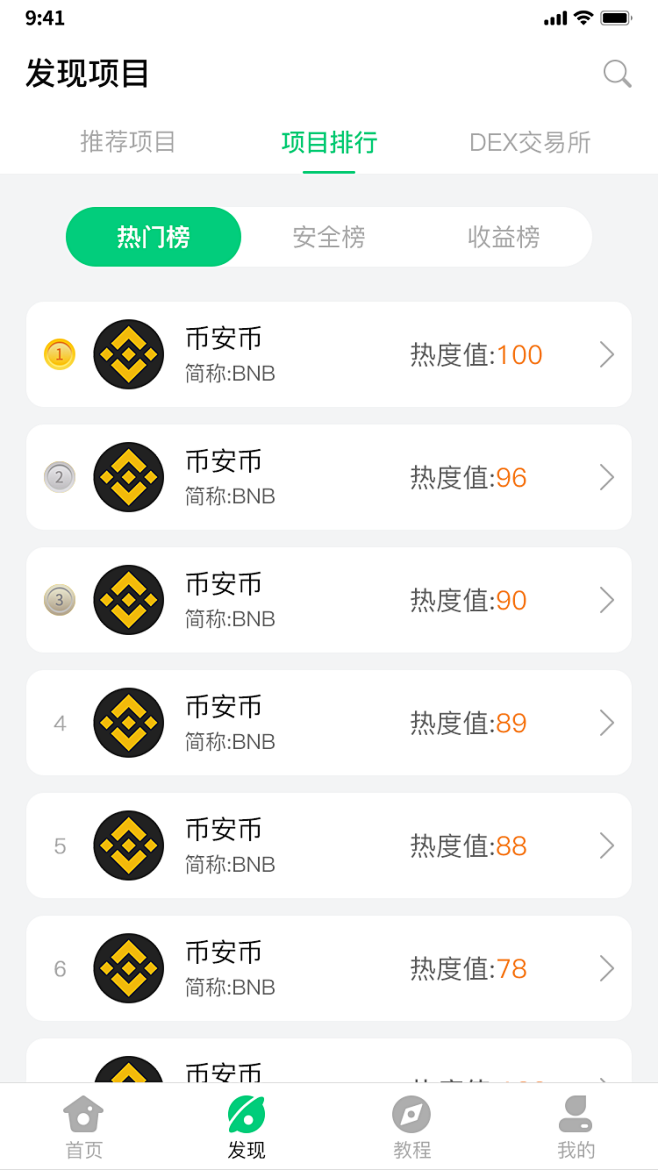The image size is (658, 1170).
Task: Switch to the DEX交易所 tab
Action: pyautogui.click(x=530, y=142)
